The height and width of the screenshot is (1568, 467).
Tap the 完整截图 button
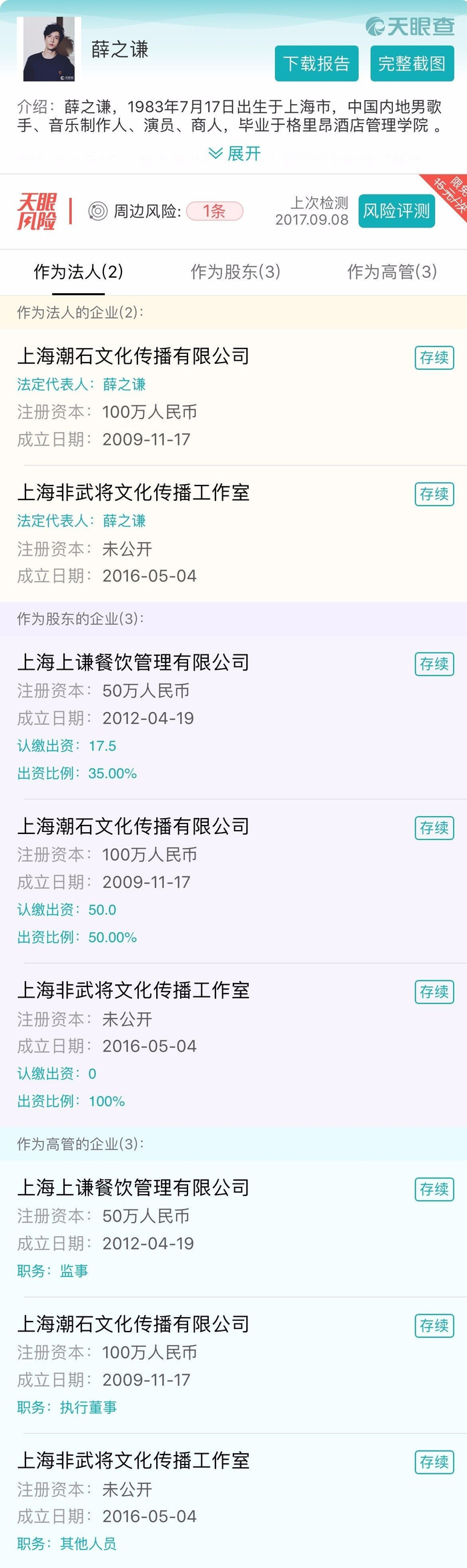pyautogui.click(x=412, y=63)
